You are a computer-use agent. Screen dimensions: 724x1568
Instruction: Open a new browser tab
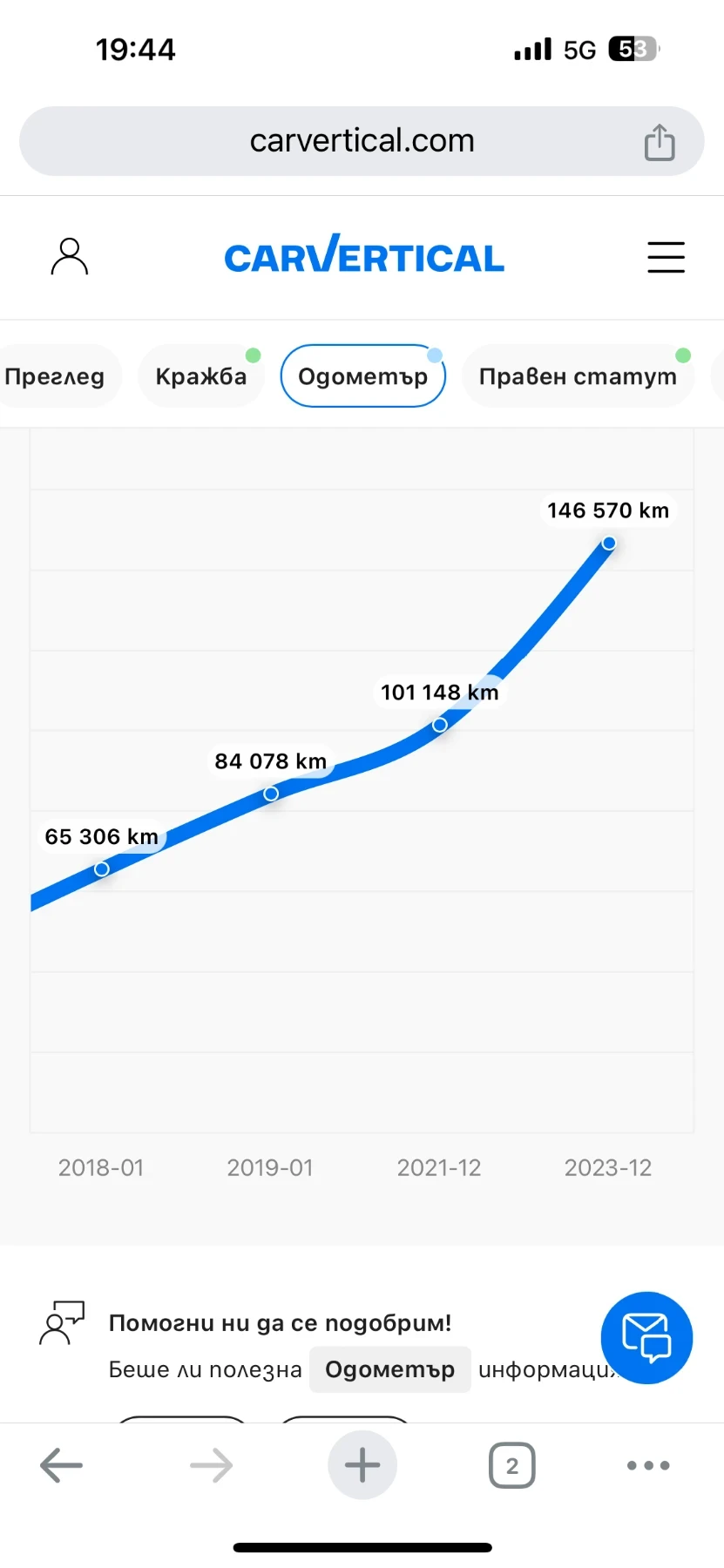click(362, 1465)
